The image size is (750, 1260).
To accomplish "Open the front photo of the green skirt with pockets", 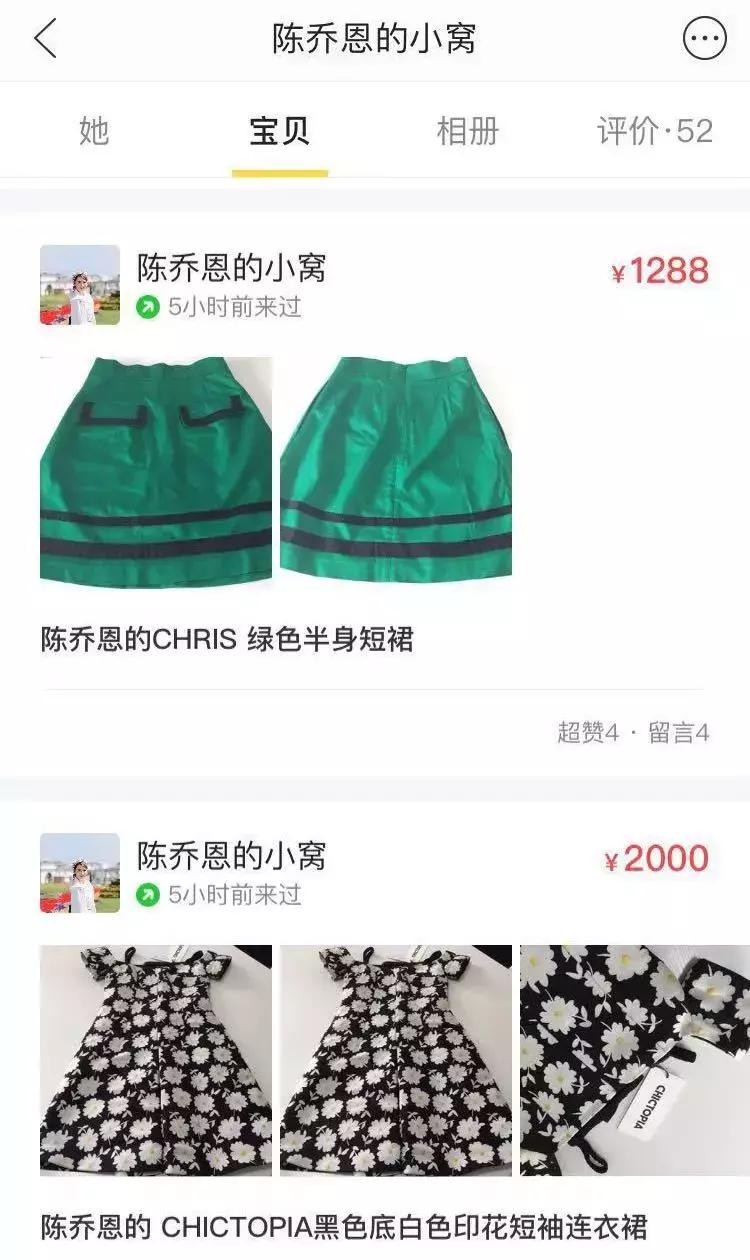I will [156, 472].
